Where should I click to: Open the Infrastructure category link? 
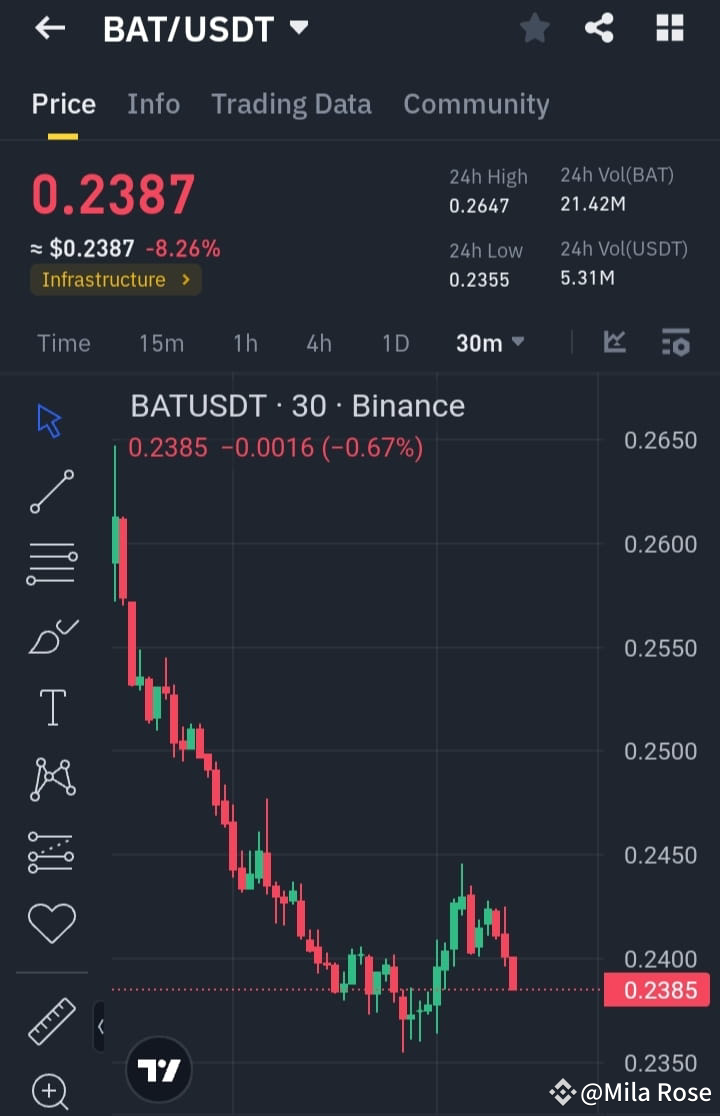click(115, 280)
